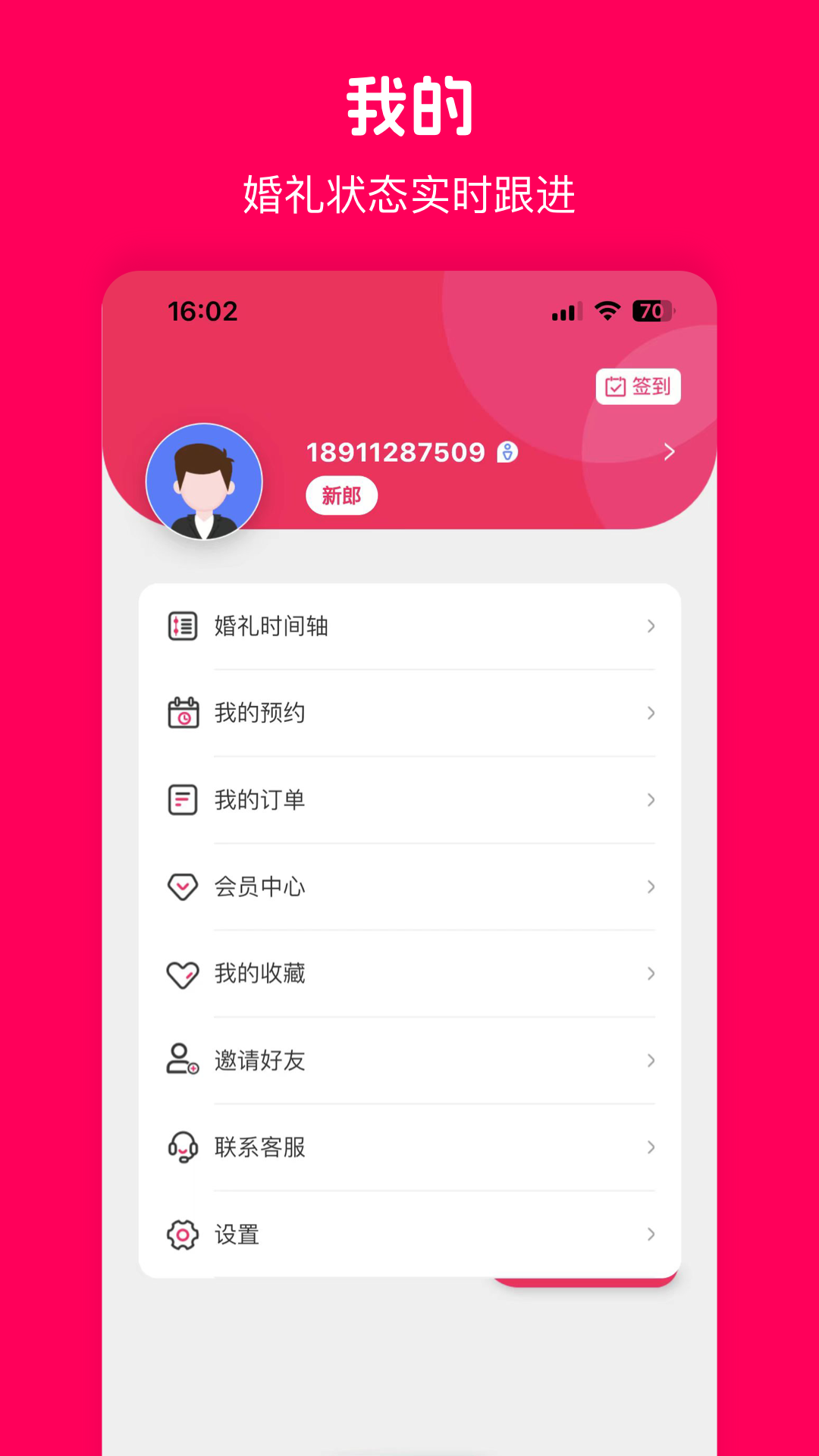Open the 我的订单 order list icon
This screenshot has width=819, height=1456.
coord(181,799)
